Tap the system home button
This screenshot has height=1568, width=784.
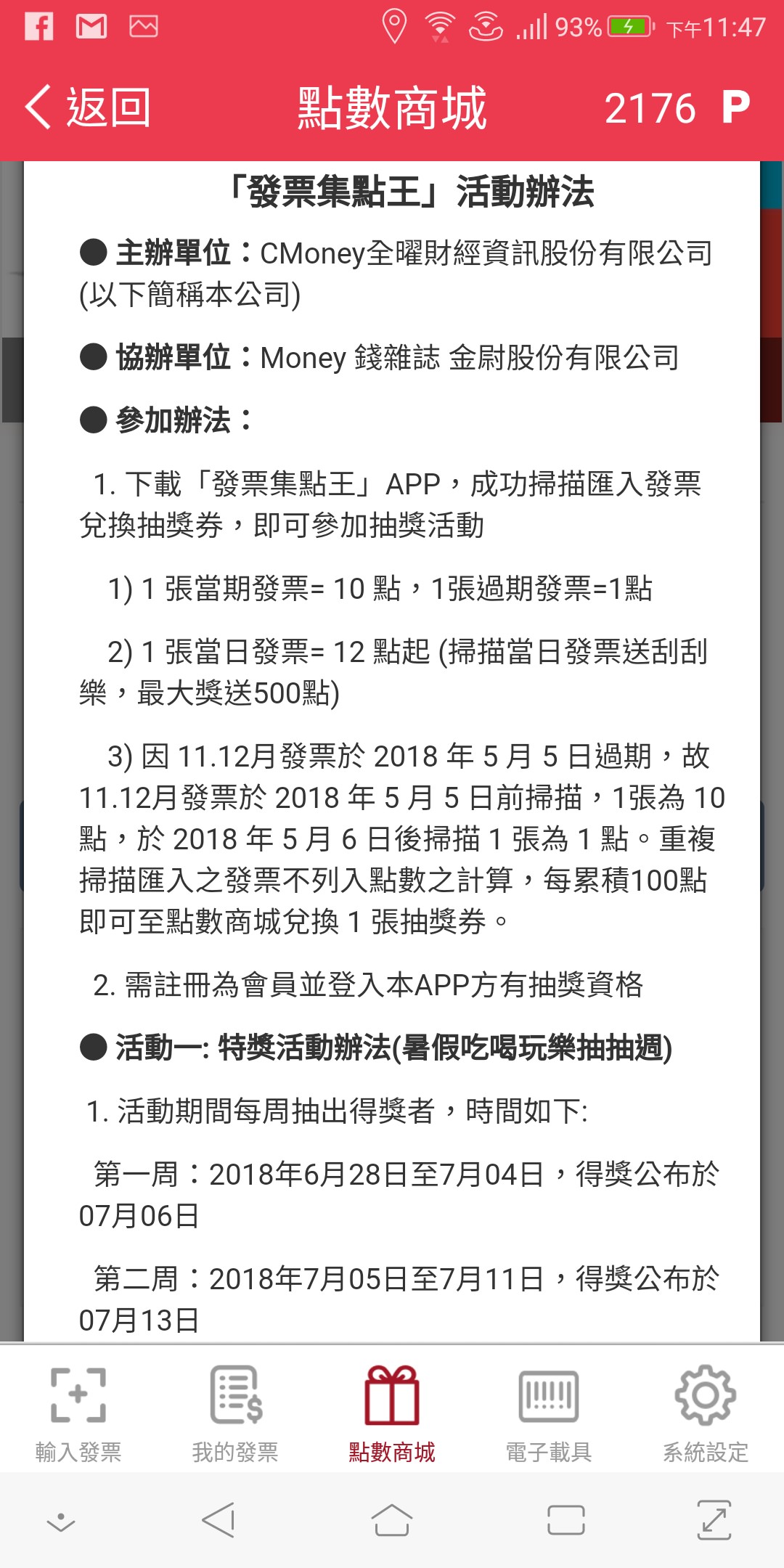pos(392,1520)
